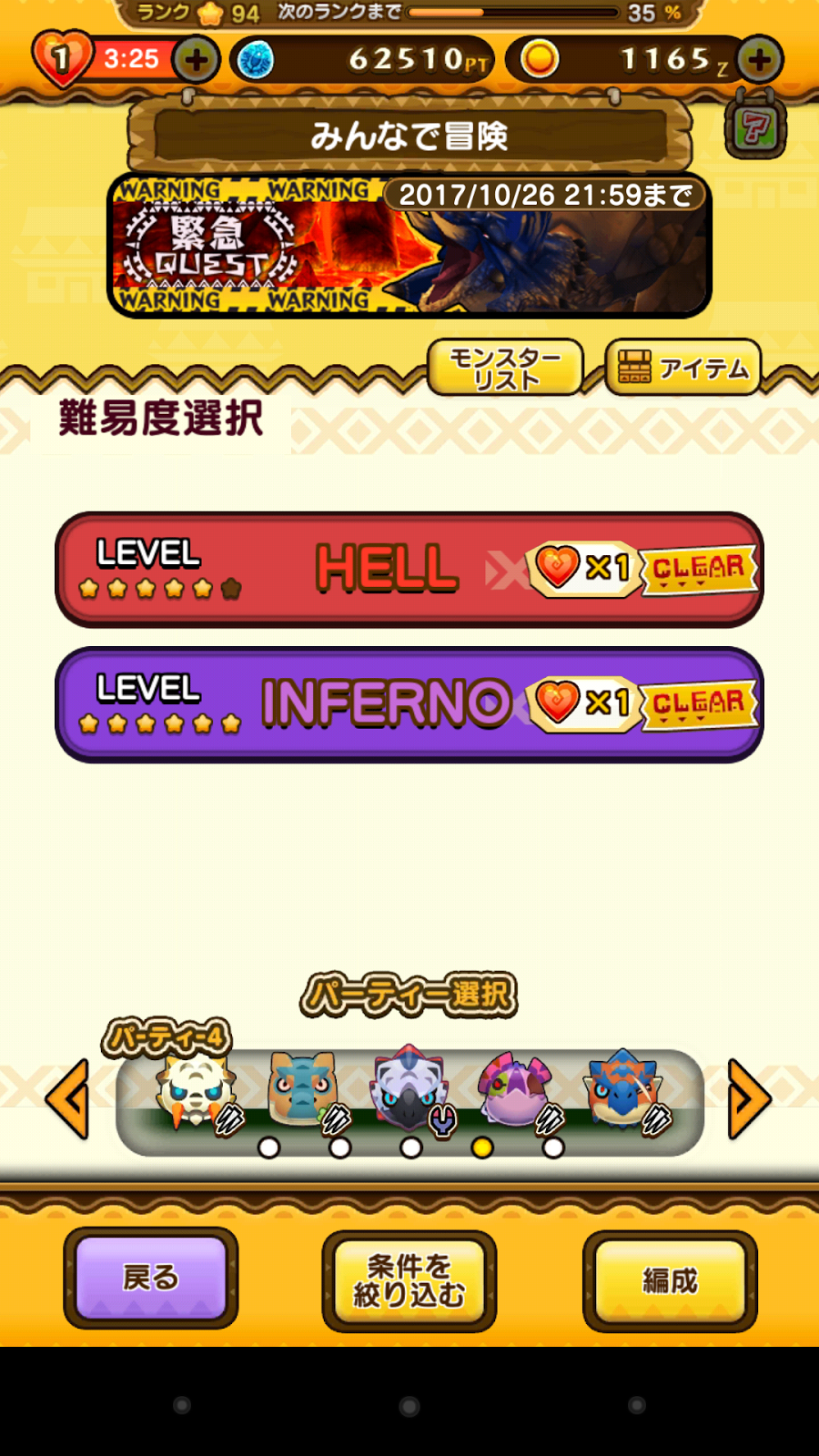Tap the 戻る back button
Screen dimensions: 819x1456
(151, 1278)
